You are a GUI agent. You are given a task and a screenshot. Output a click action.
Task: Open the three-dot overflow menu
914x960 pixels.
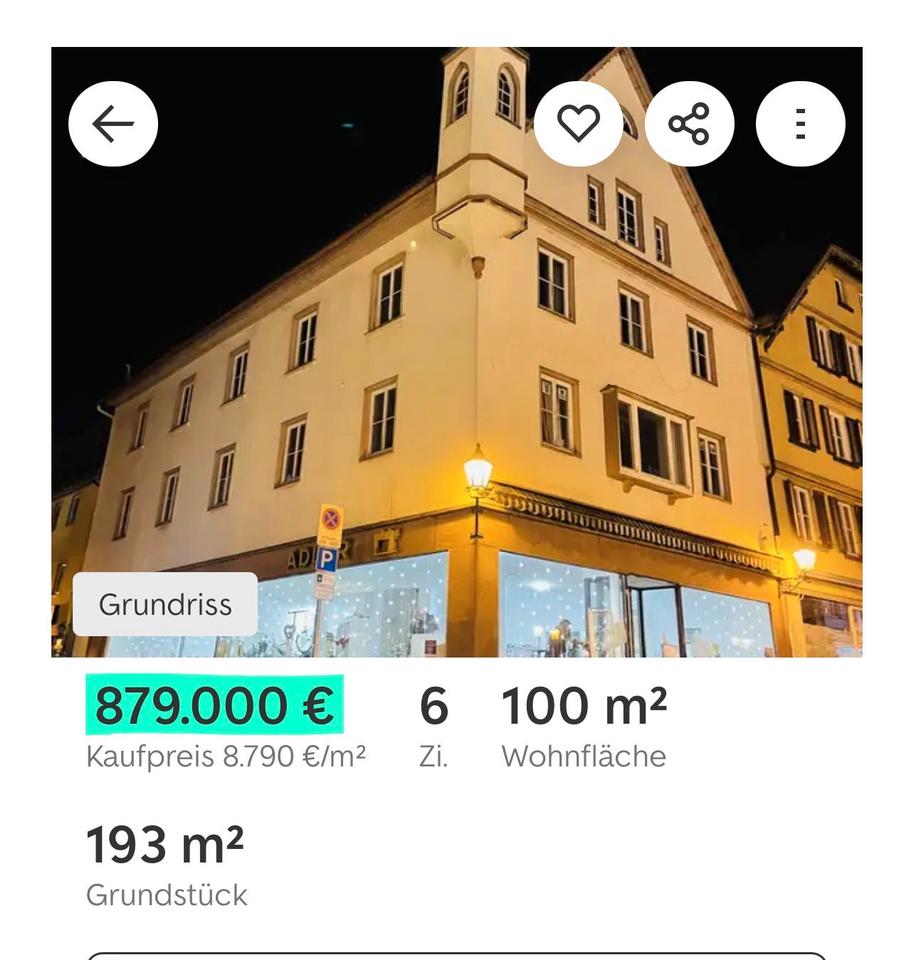tap(800, 124)
